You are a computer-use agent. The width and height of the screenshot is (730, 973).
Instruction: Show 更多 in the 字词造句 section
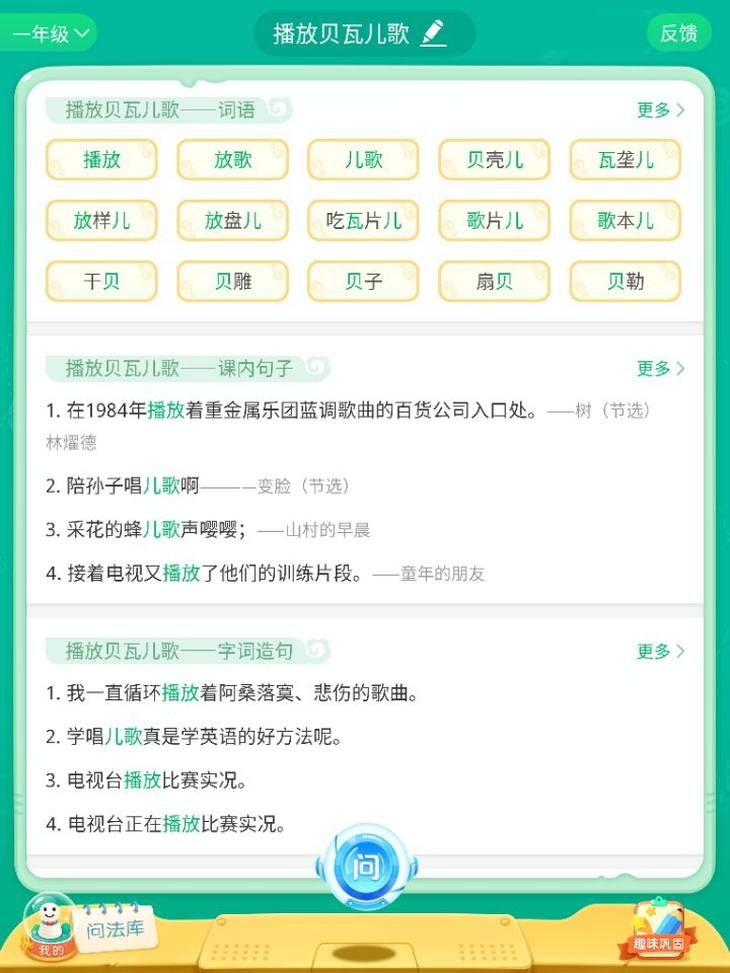tap(660, 651)
